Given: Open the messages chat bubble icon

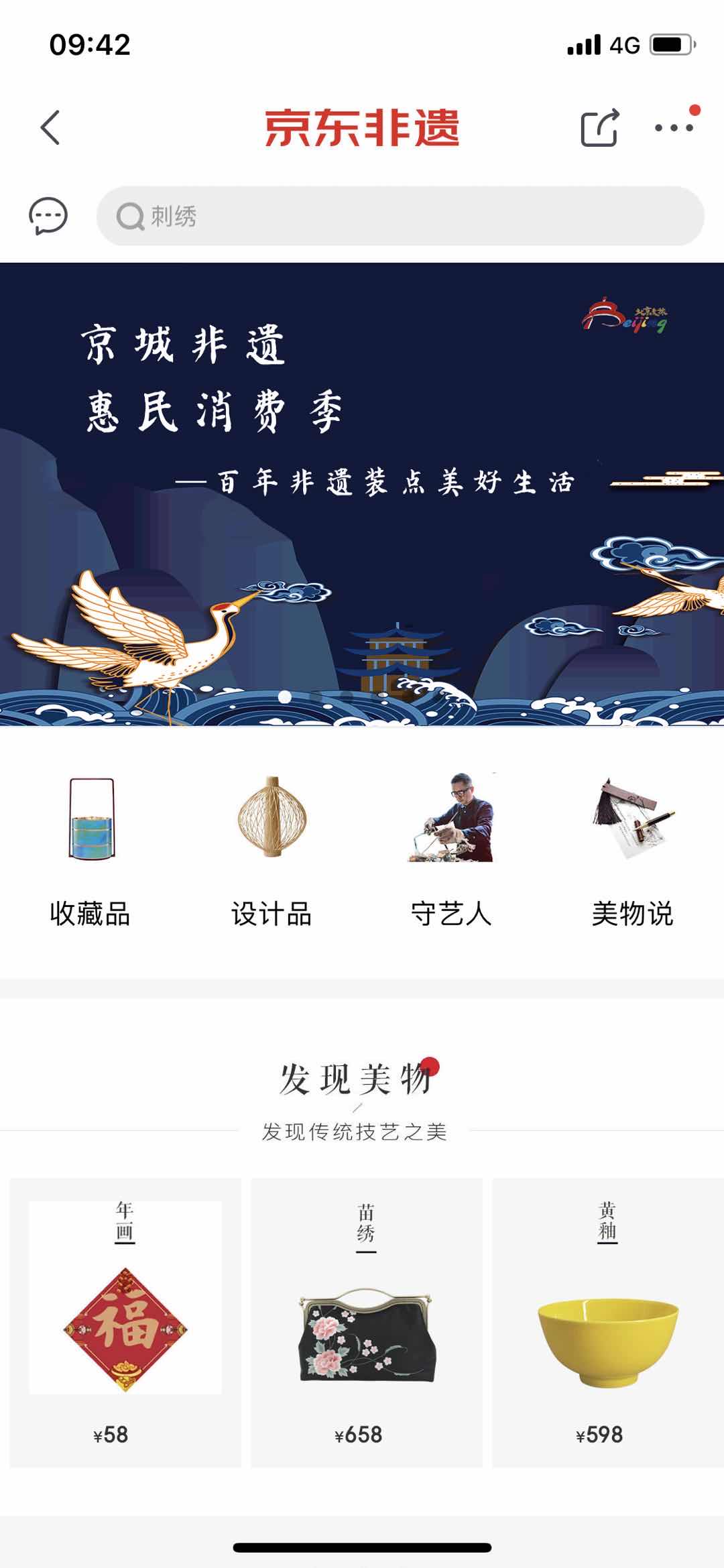Looking at the screenshot, I should 48,217.
